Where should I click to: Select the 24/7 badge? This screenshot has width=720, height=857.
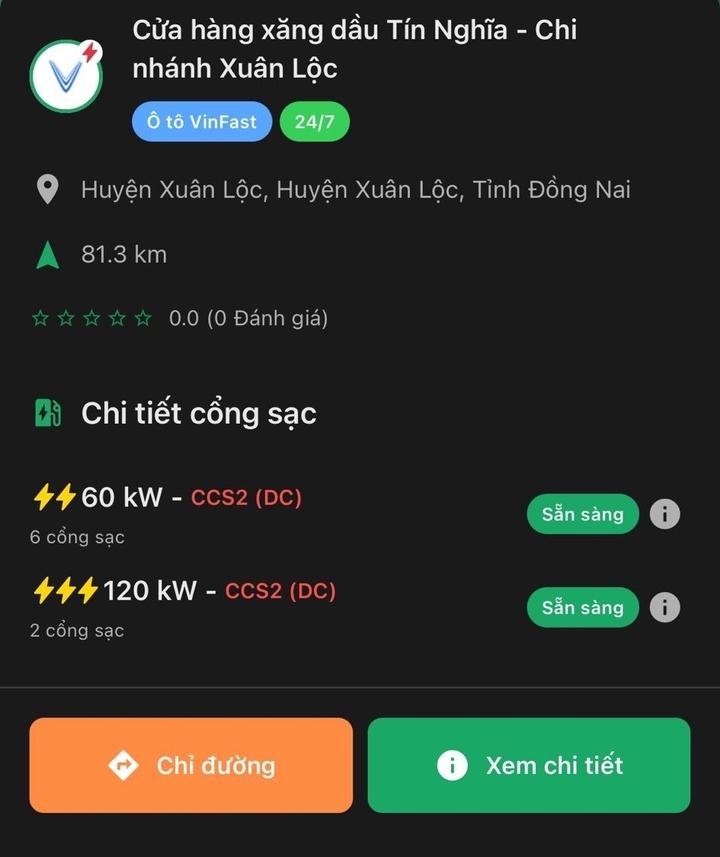[x=314, y=121]
